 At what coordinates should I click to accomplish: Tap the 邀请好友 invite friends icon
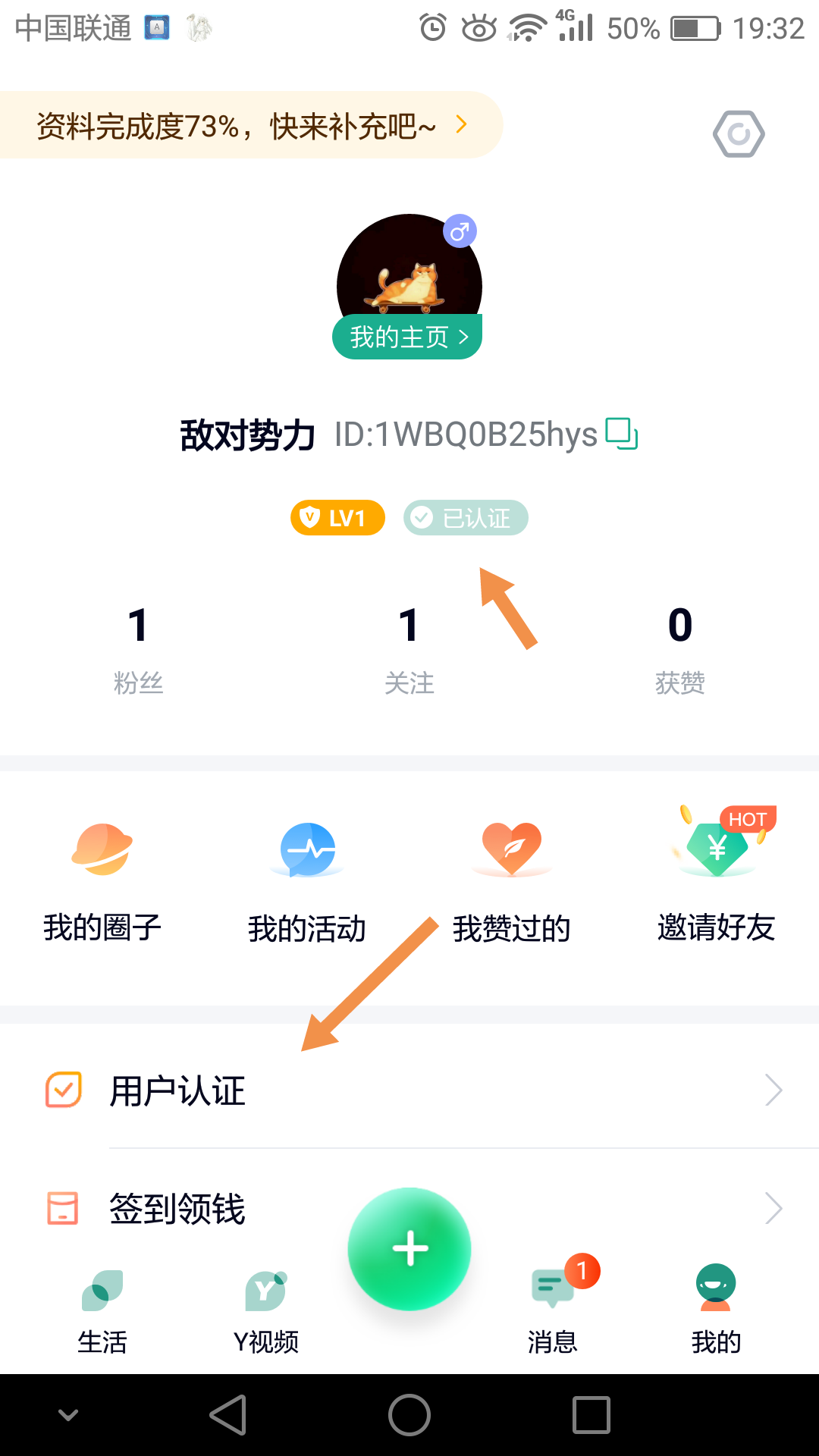point(716,846)
